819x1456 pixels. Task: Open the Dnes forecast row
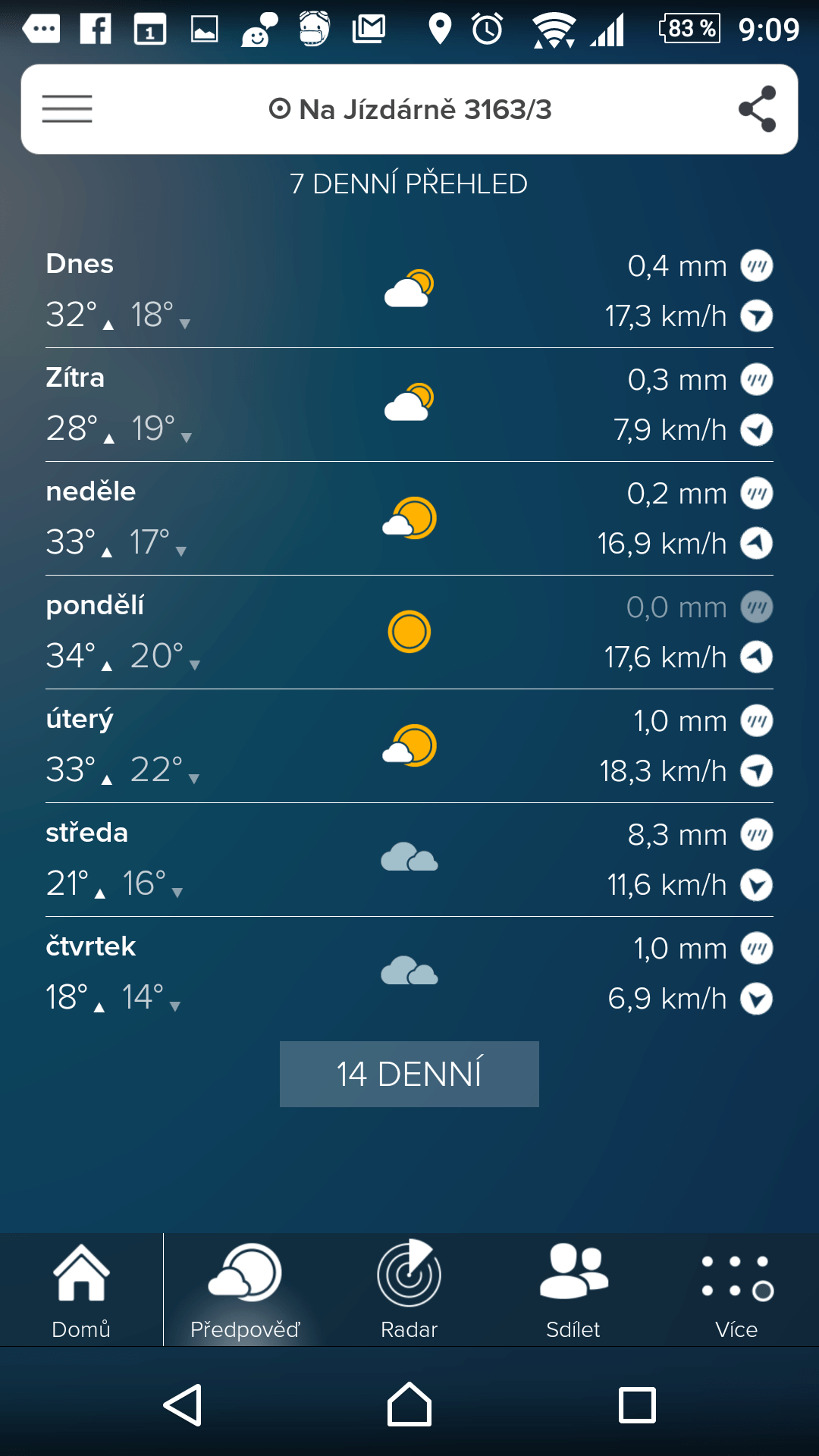(409, 291)
